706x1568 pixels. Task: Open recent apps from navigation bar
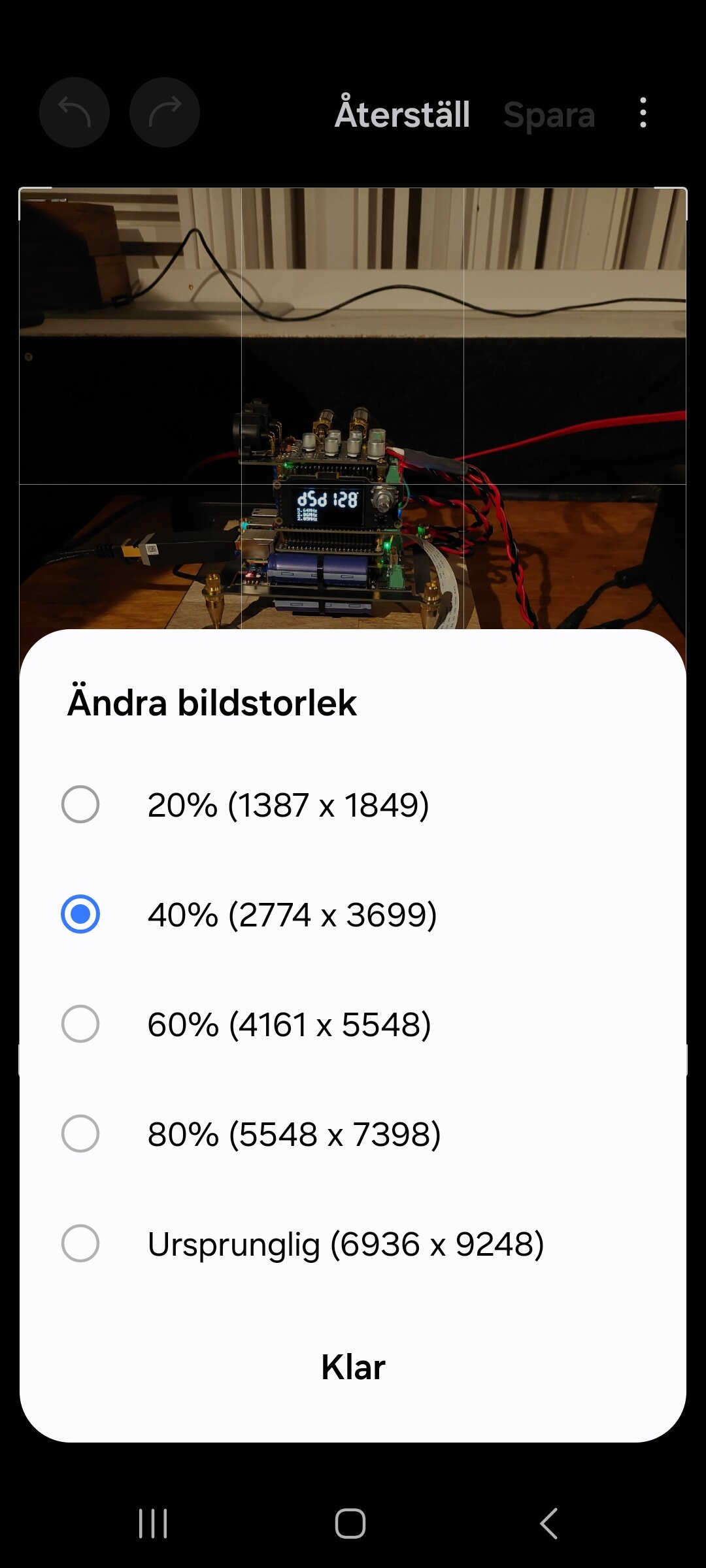tap(153, 1524)
